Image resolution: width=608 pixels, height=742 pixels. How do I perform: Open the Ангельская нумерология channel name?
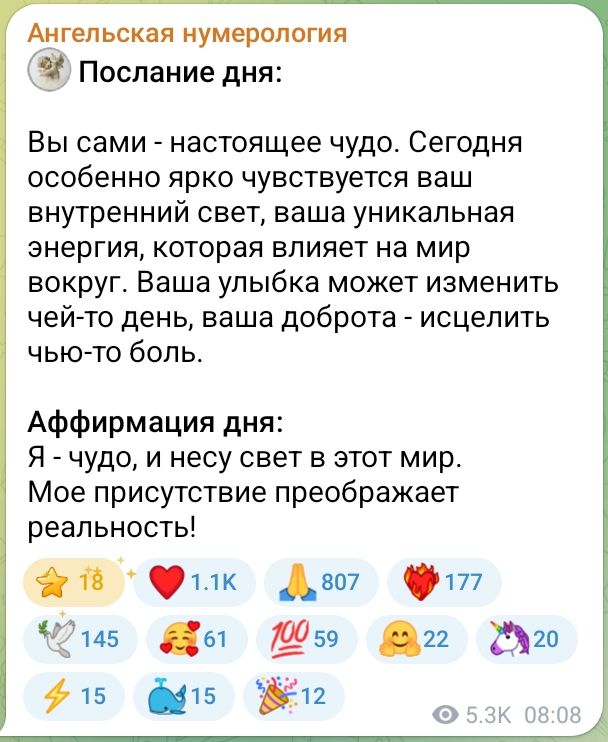187,33
